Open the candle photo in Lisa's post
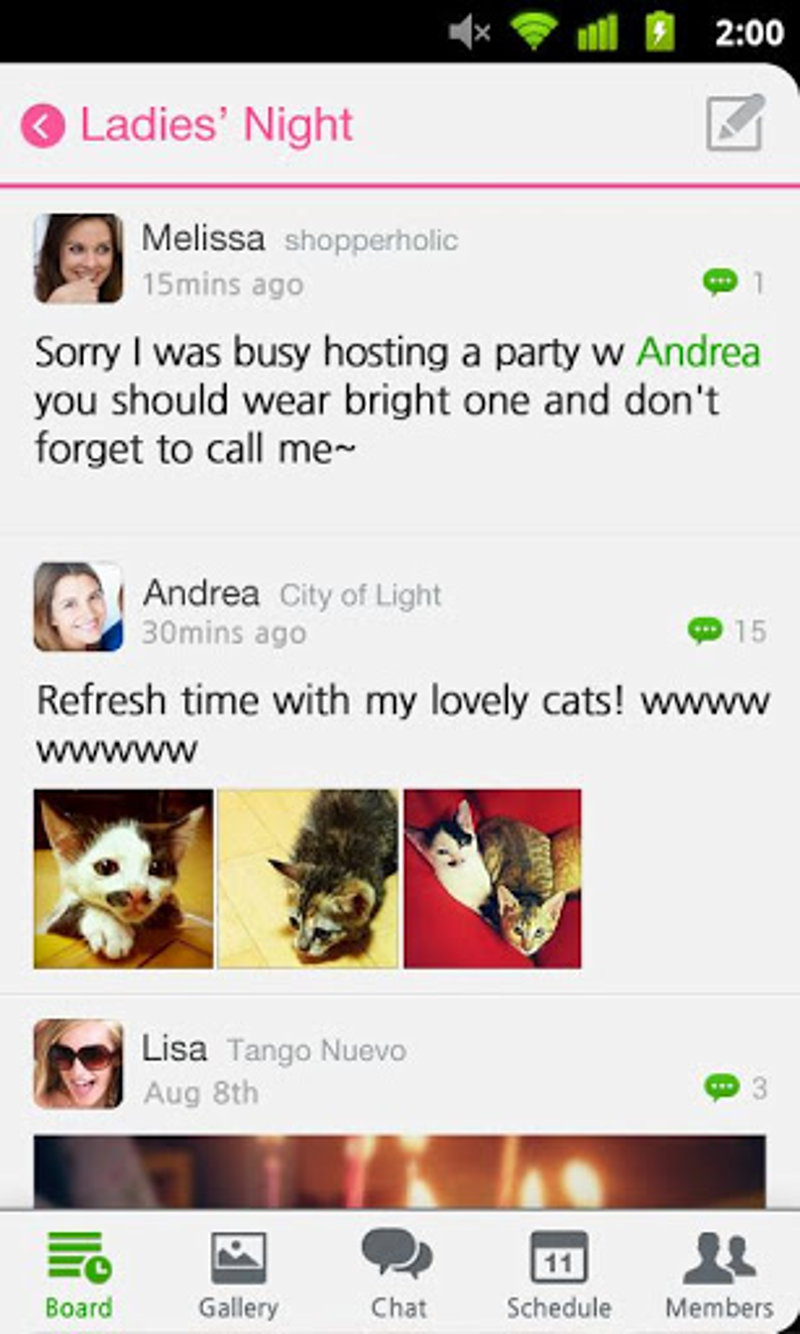This screenshot has width=800, height=1334. click(400, 1170)
